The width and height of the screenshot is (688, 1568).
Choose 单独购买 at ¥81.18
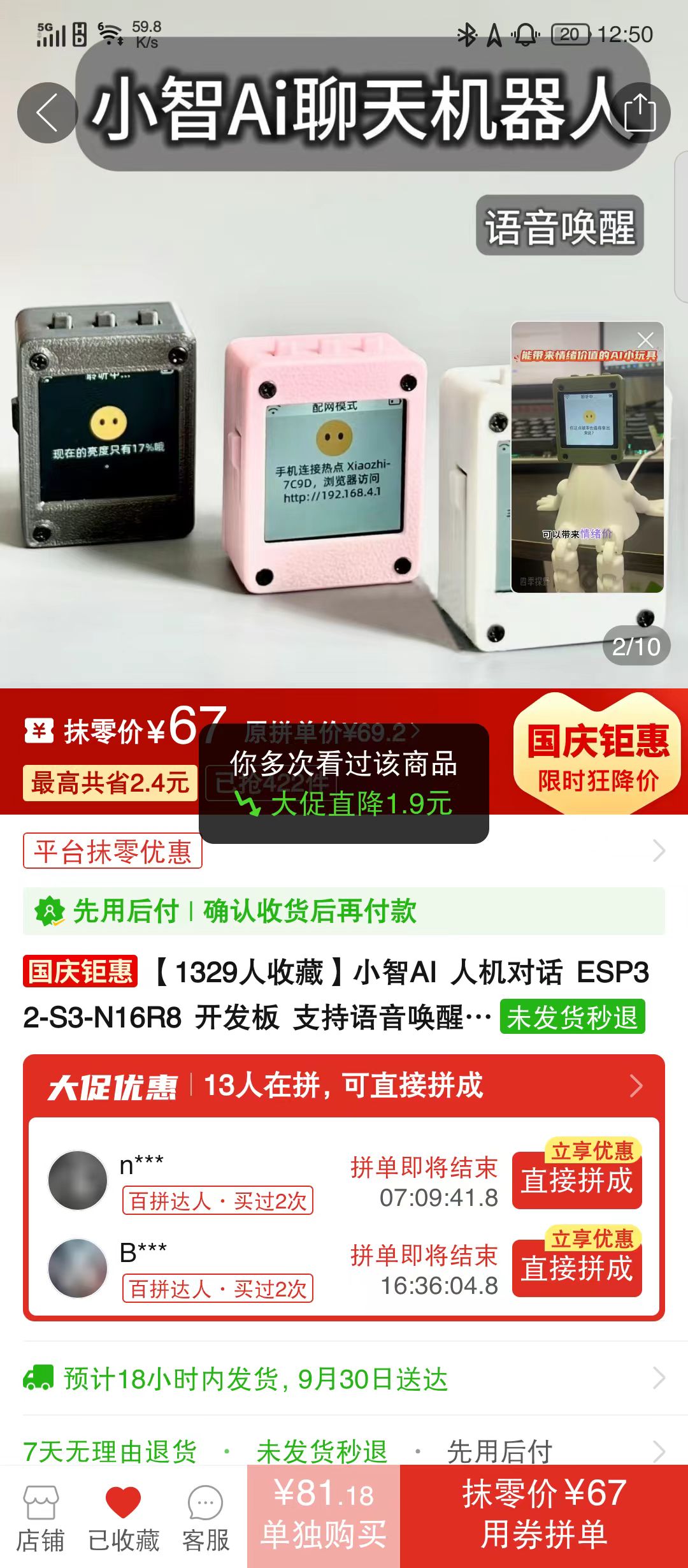pos(324,1516)
